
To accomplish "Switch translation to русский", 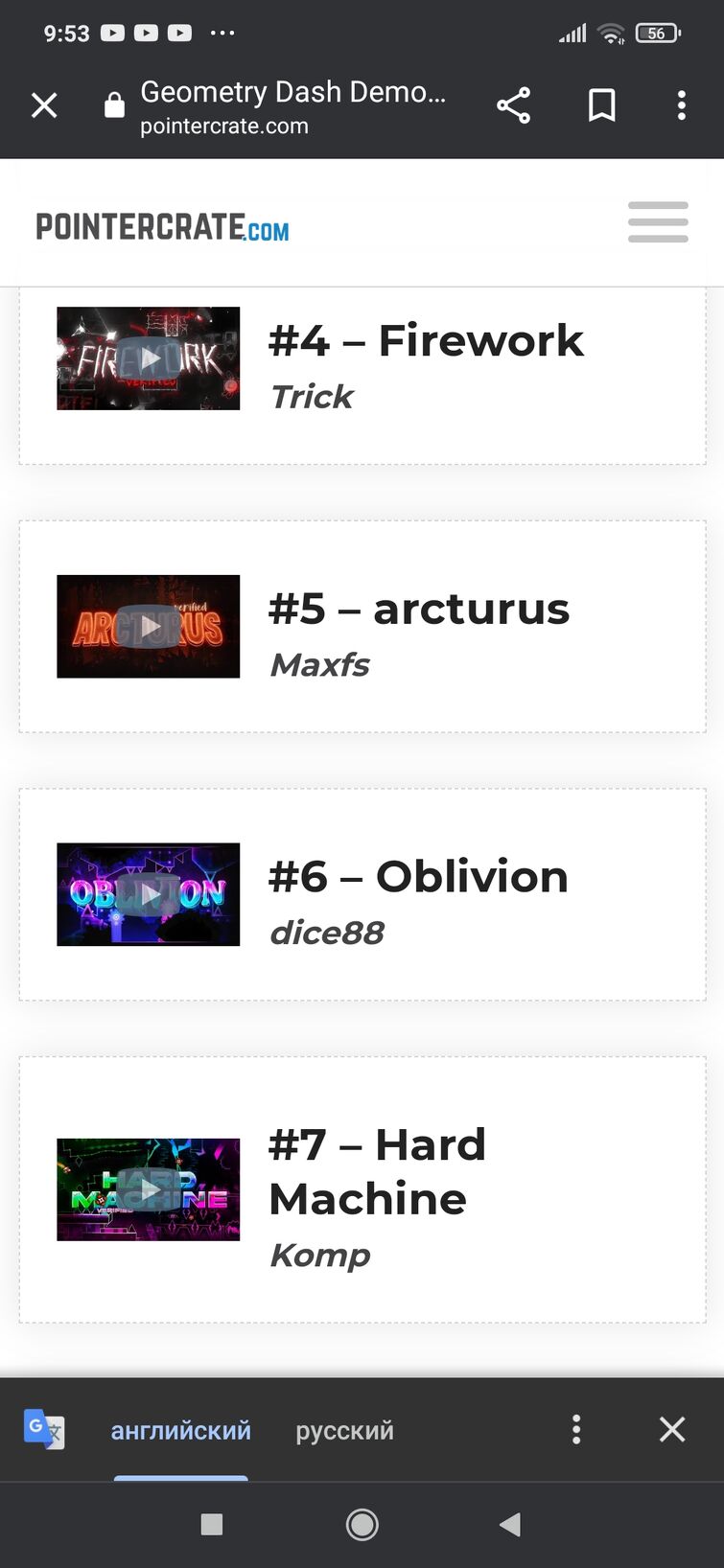I will pos(344,1431).
